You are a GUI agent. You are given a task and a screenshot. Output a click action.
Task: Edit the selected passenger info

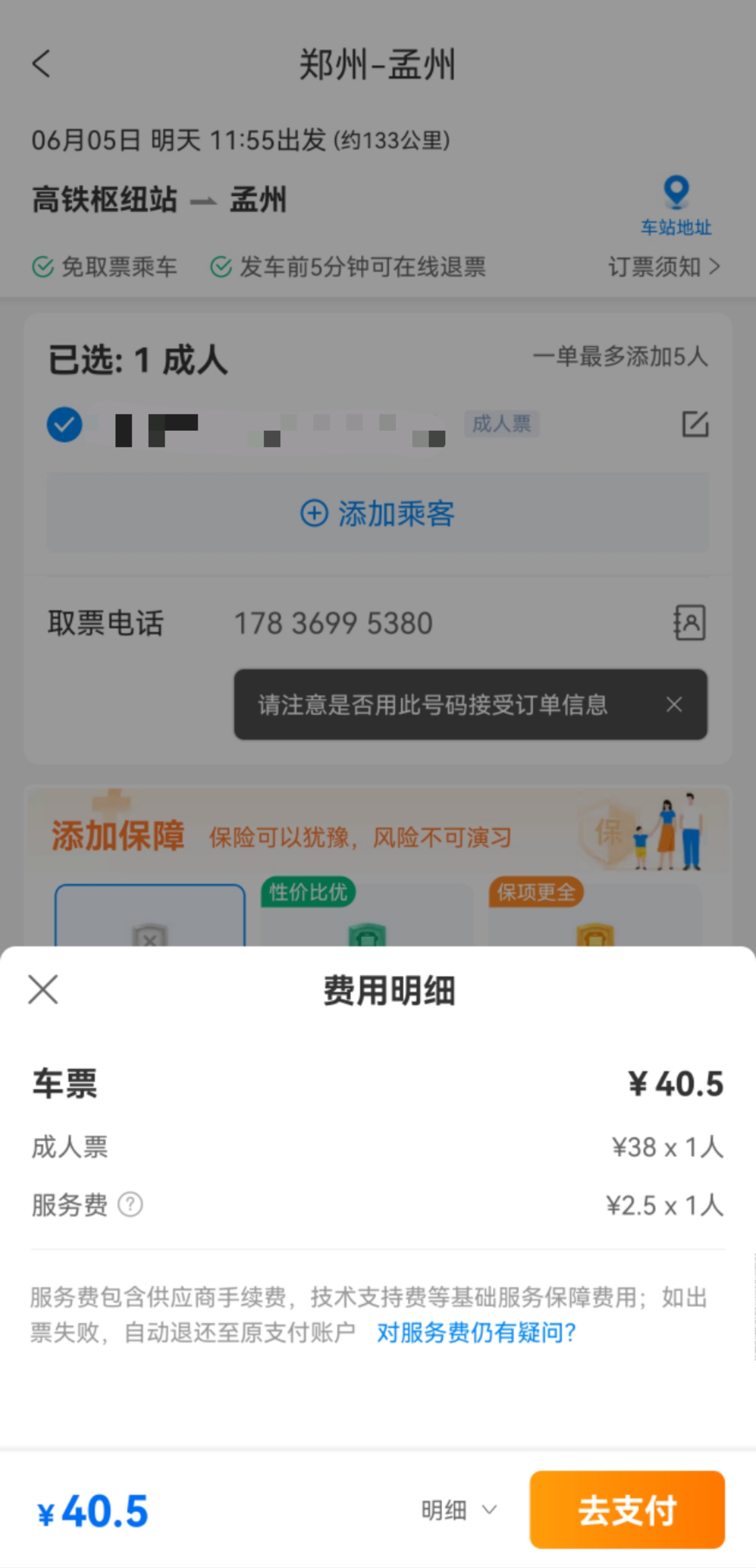tap(695, 424)
